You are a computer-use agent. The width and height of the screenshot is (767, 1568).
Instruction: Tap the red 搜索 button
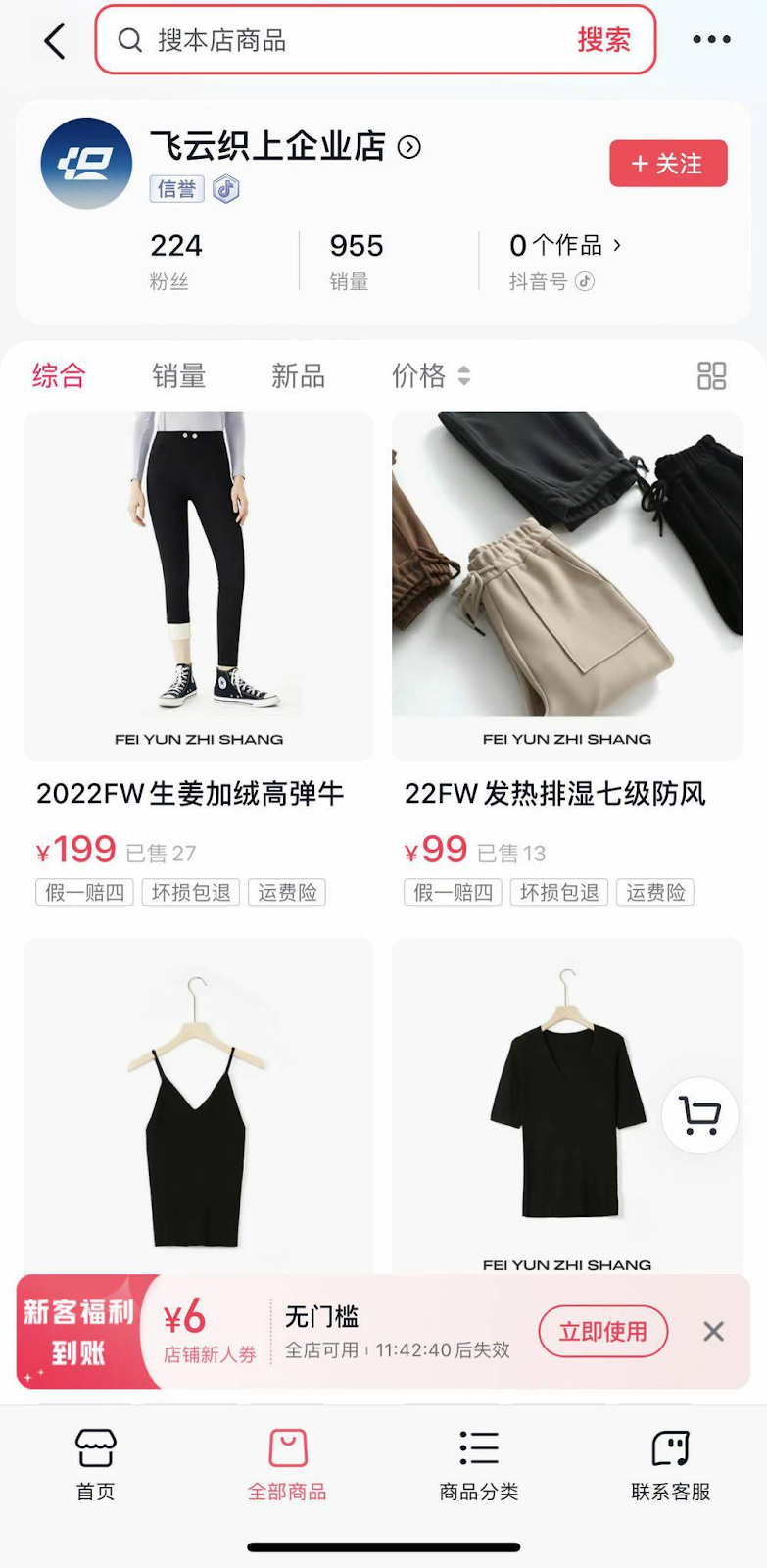coord(603,40)
